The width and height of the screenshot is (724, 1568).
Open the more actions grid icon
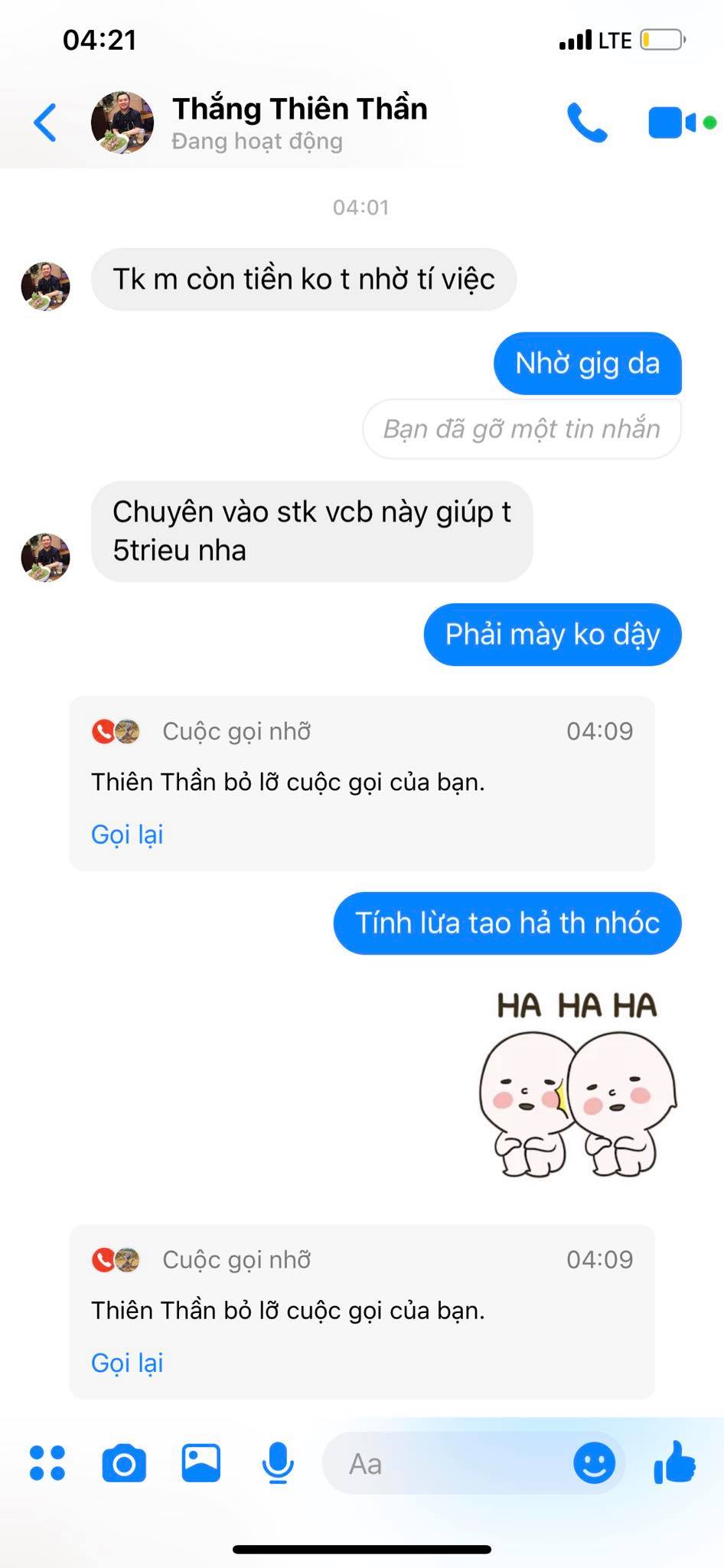click(x=47, y=1463)
